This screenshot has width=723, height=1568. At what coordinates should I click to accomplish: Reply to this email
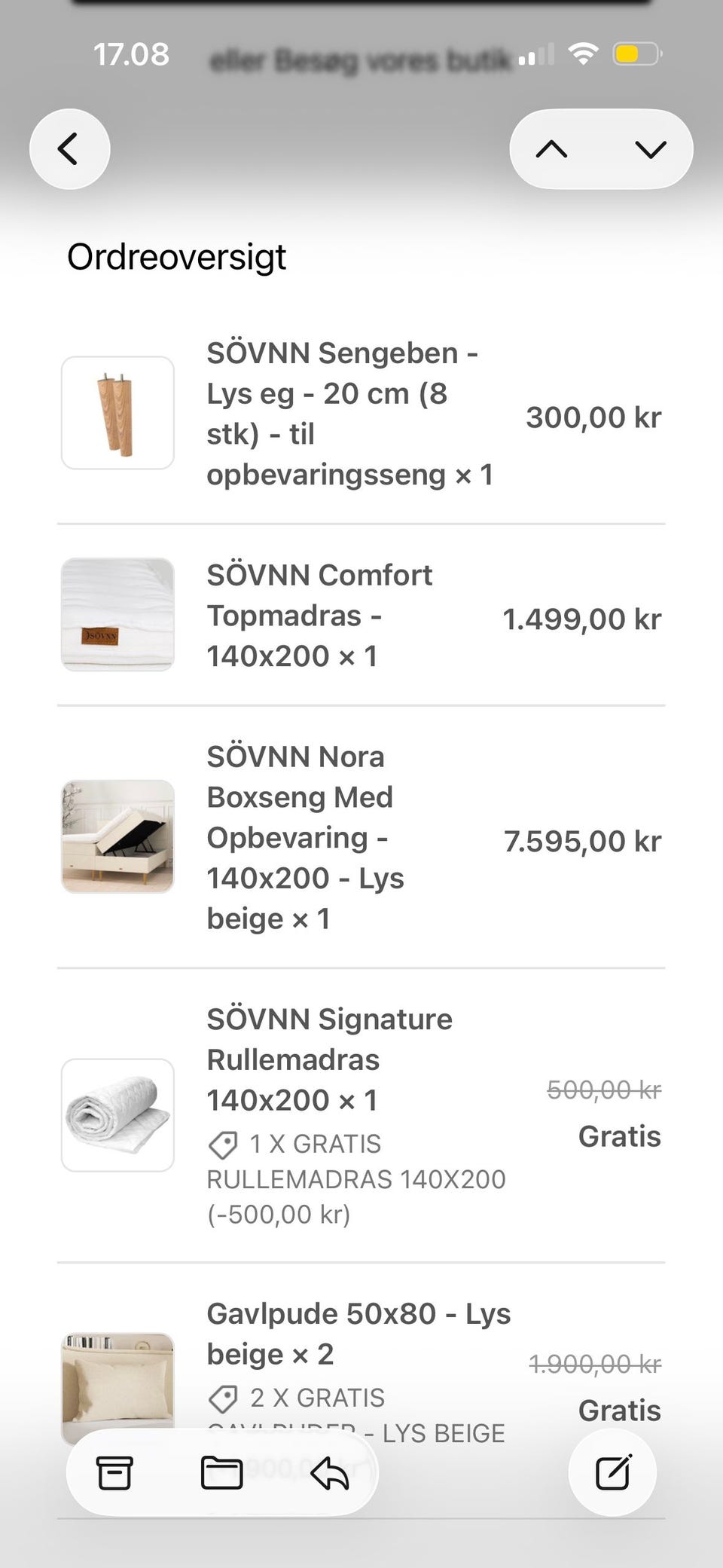pyautogui.click(x=330, y=1472)
